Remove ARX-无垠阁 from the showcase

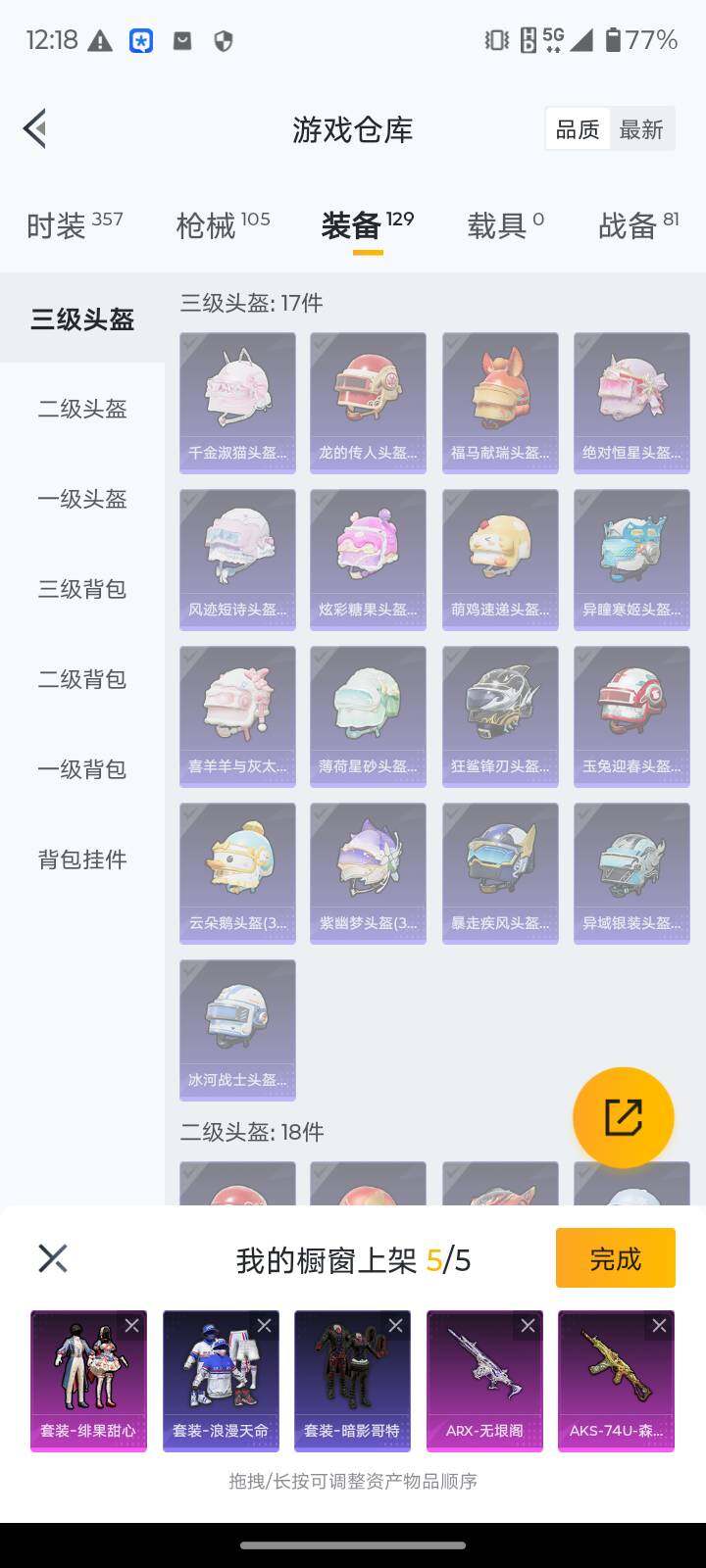point(528,1326)
